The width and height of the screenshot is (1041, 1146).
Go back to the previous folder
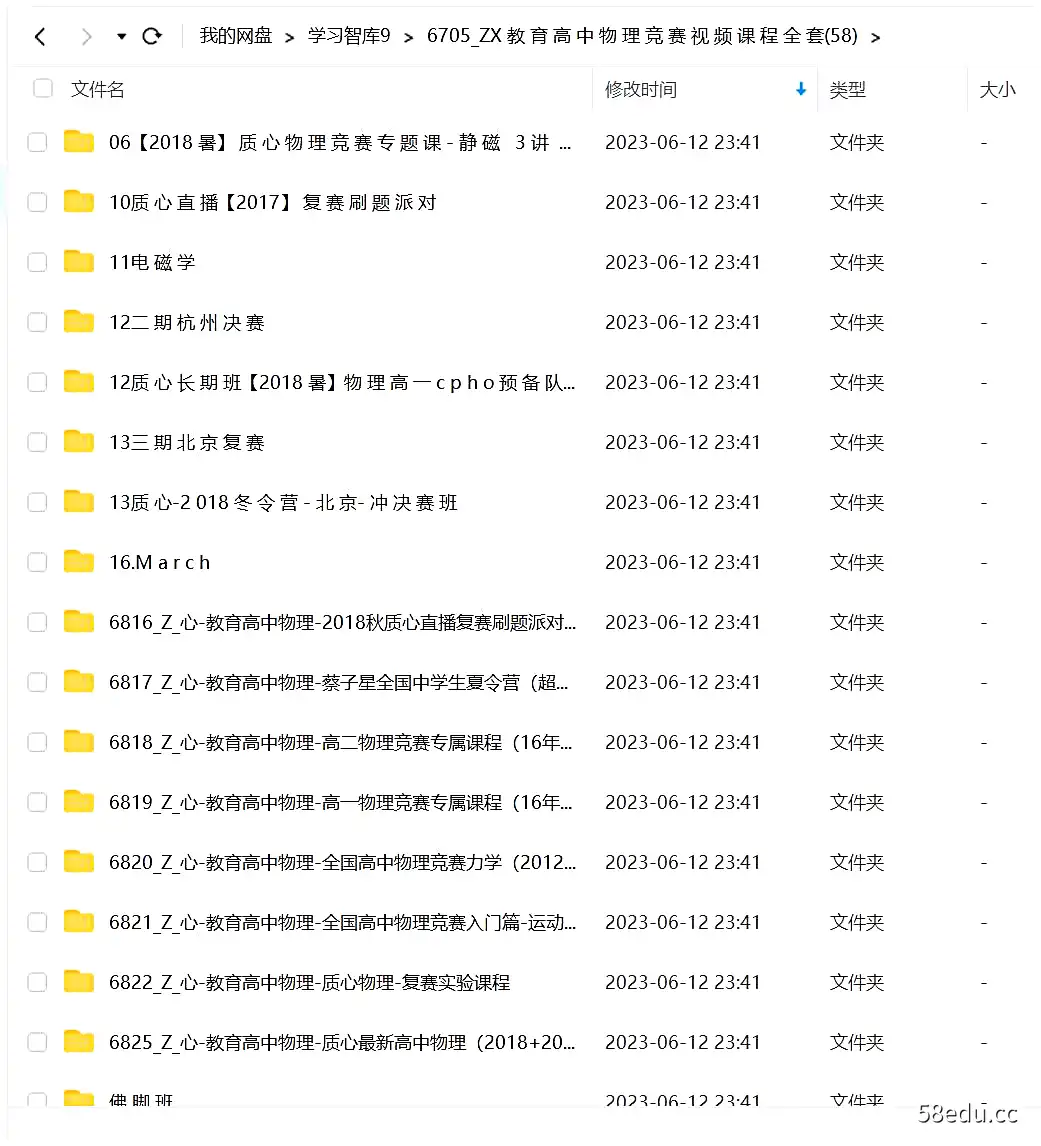click(40, 37)
